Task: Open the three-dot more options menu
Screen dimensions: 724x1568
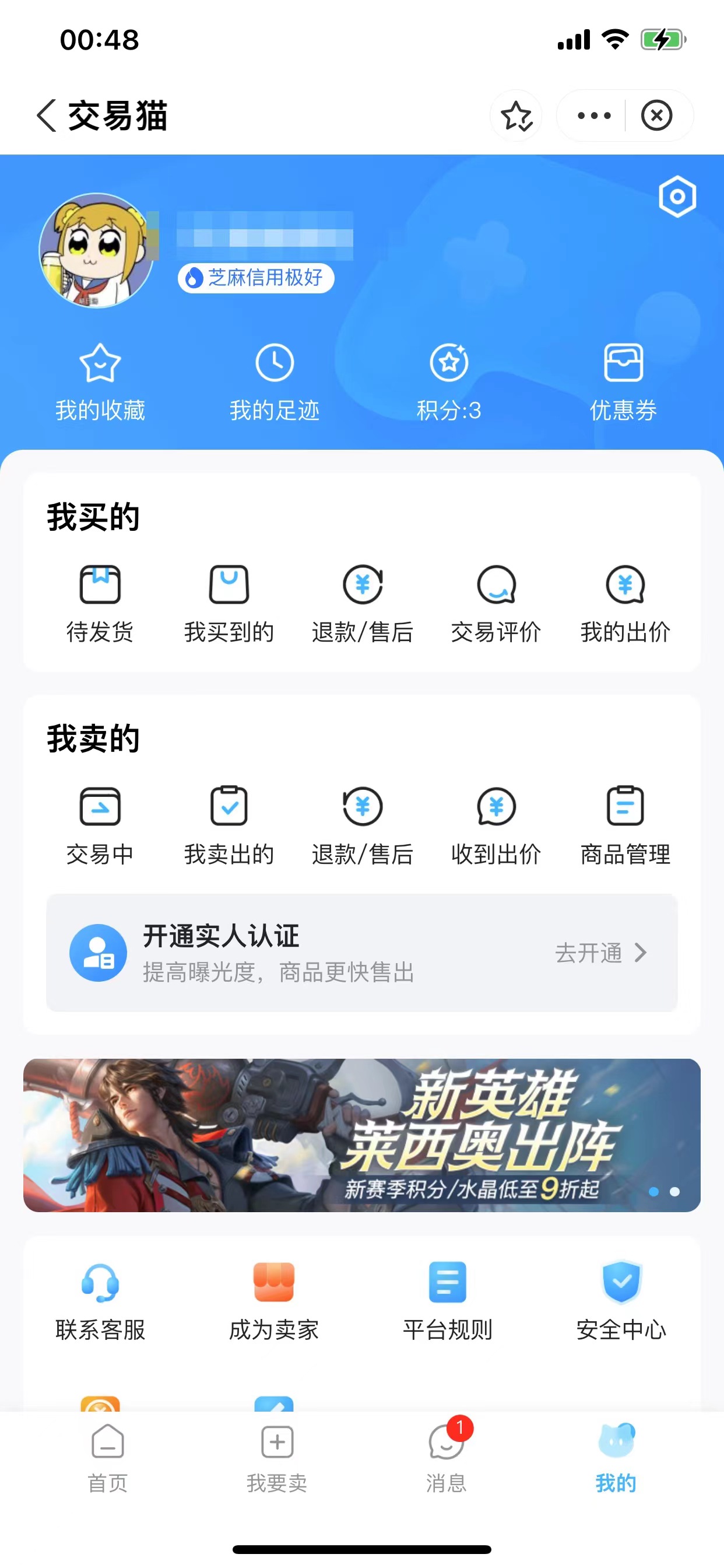Action: pos(594,116)
